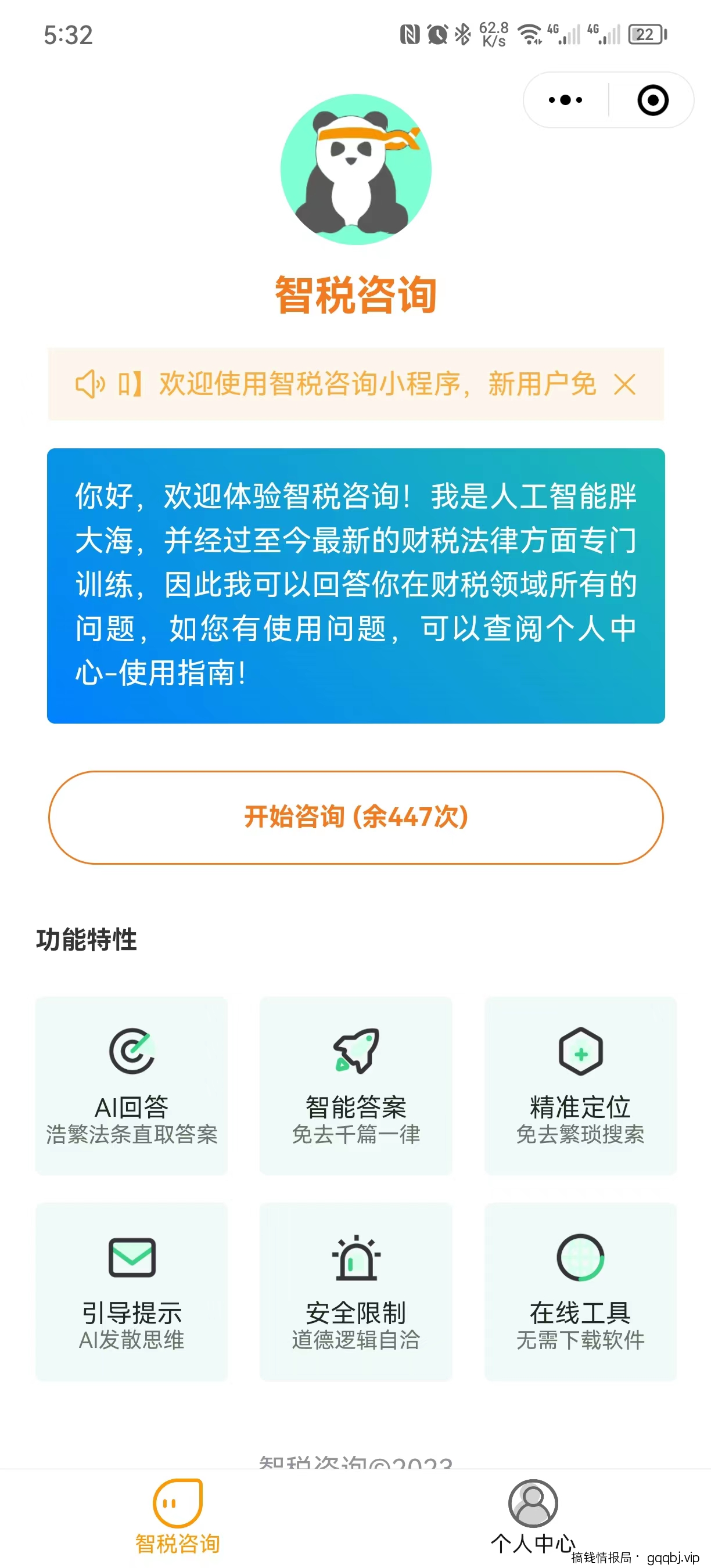This screenshot has height=1568, width=711.
Task: Tap the blue greeting message card
Action: 355,584
